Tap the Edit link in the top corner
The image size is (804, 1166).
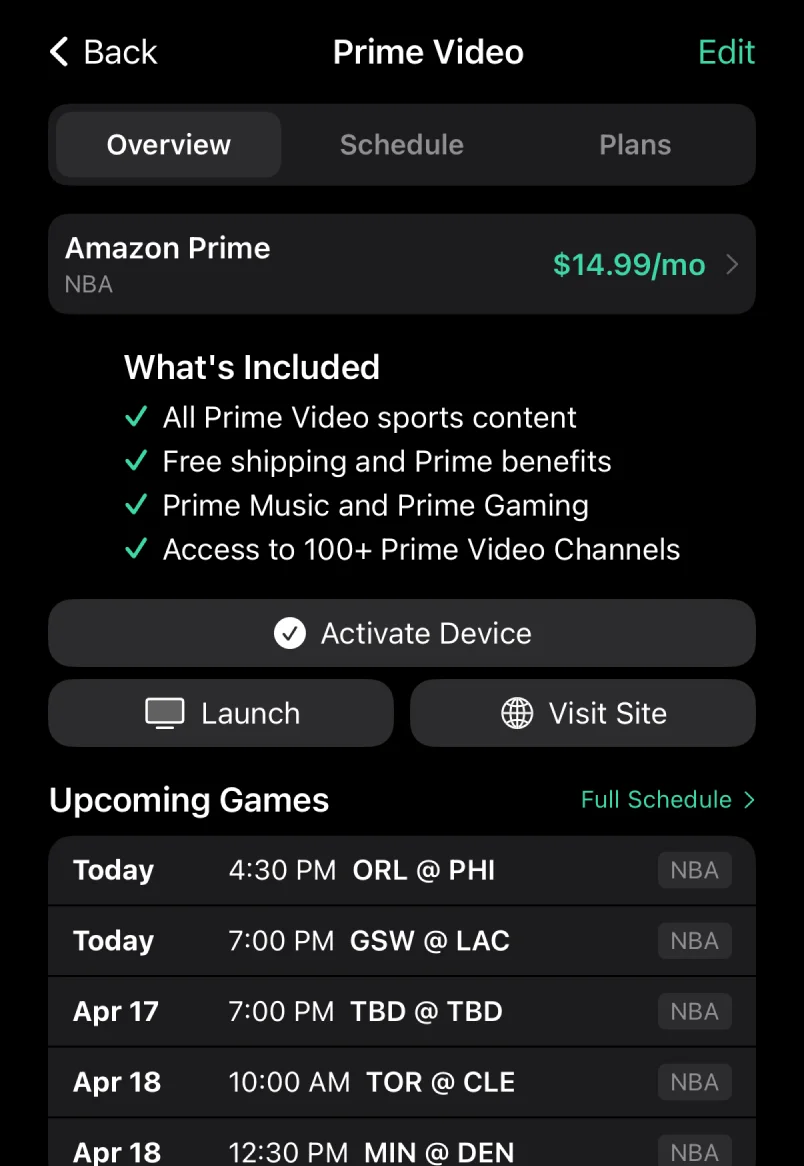click(727, 52)
